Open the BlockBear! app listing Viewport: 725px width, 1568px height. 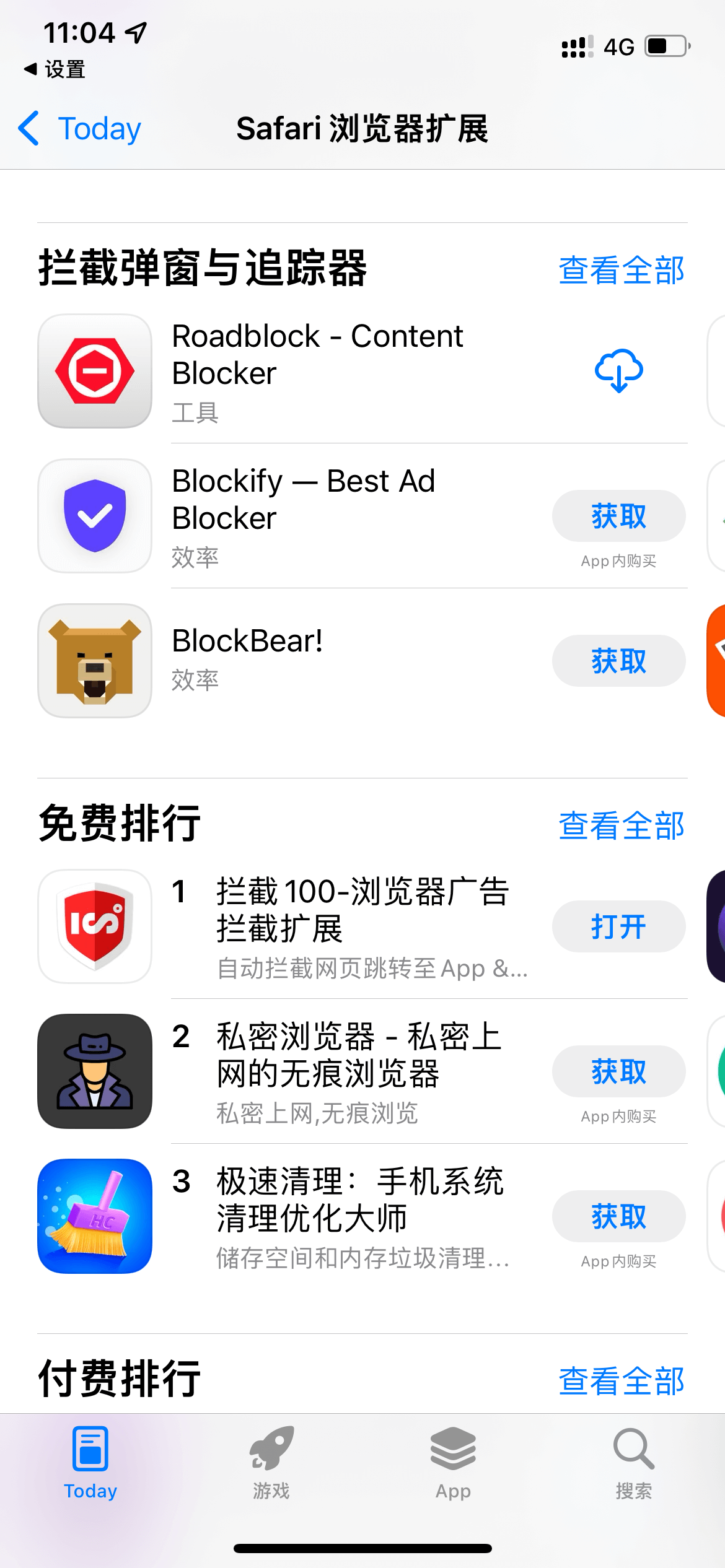248,642
